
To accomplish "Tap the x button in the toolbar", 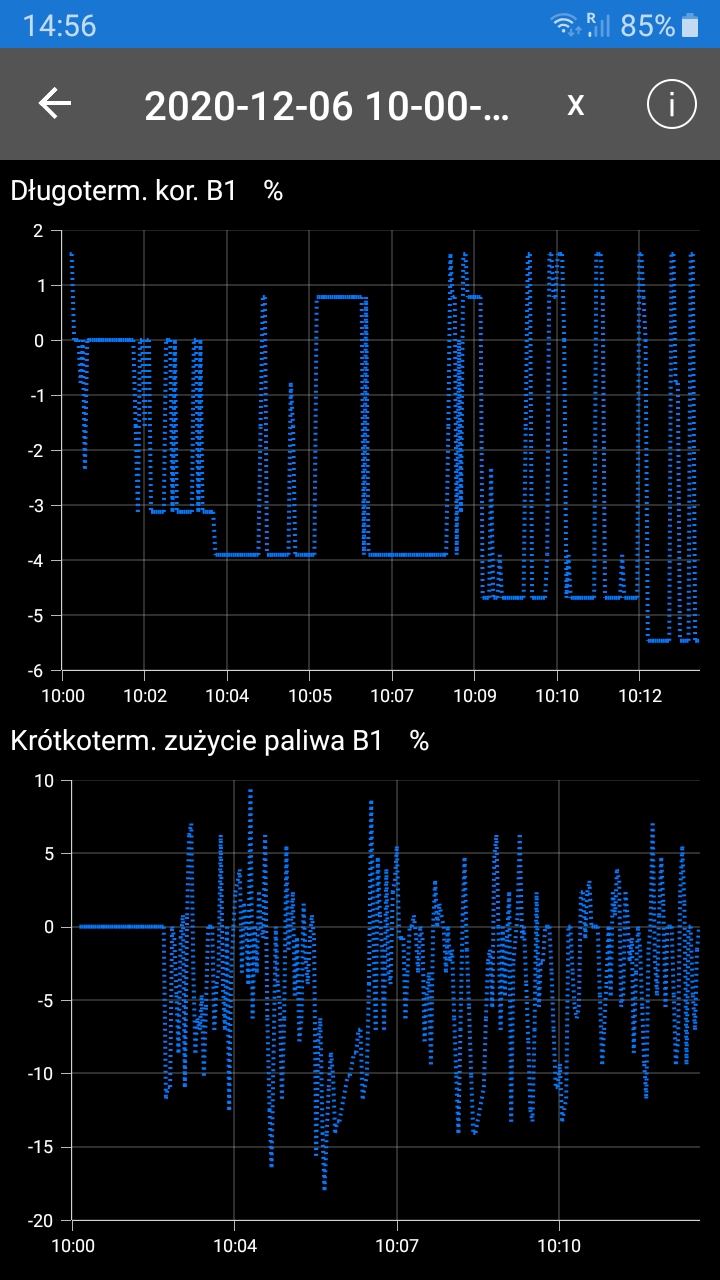I will click(x=576, y=104).
